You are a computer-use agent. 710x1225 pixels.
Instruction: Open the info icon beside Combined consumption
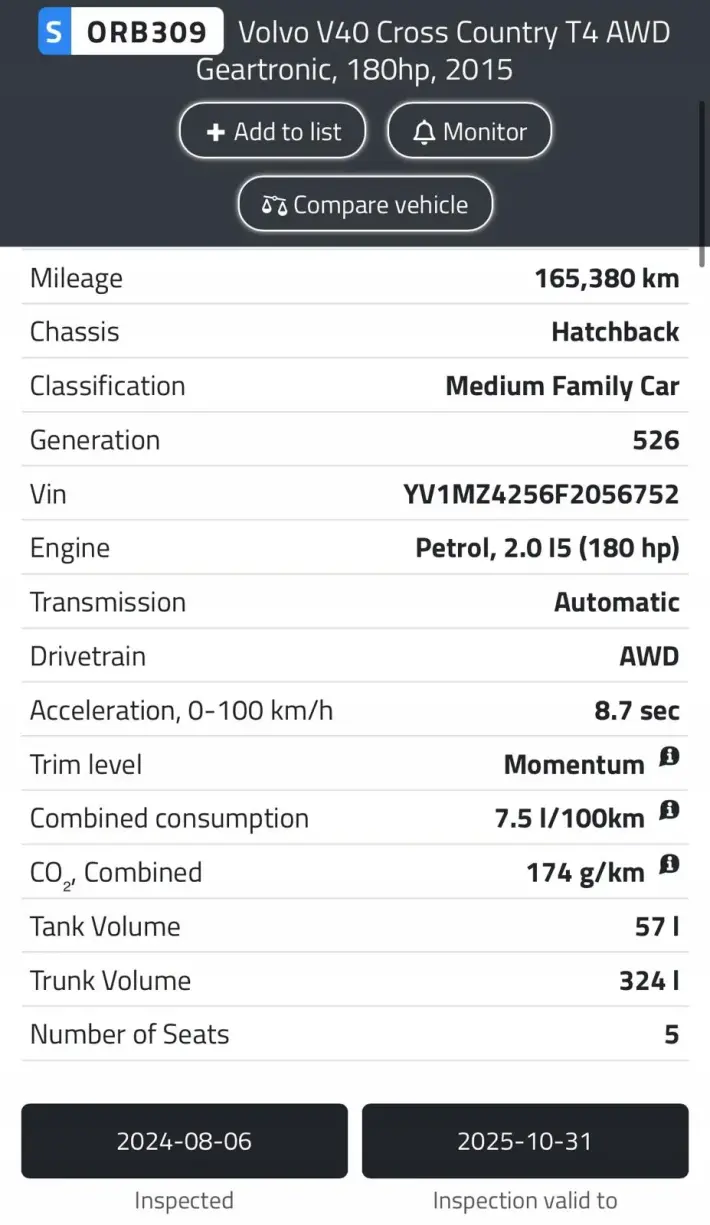pos(669,812)
